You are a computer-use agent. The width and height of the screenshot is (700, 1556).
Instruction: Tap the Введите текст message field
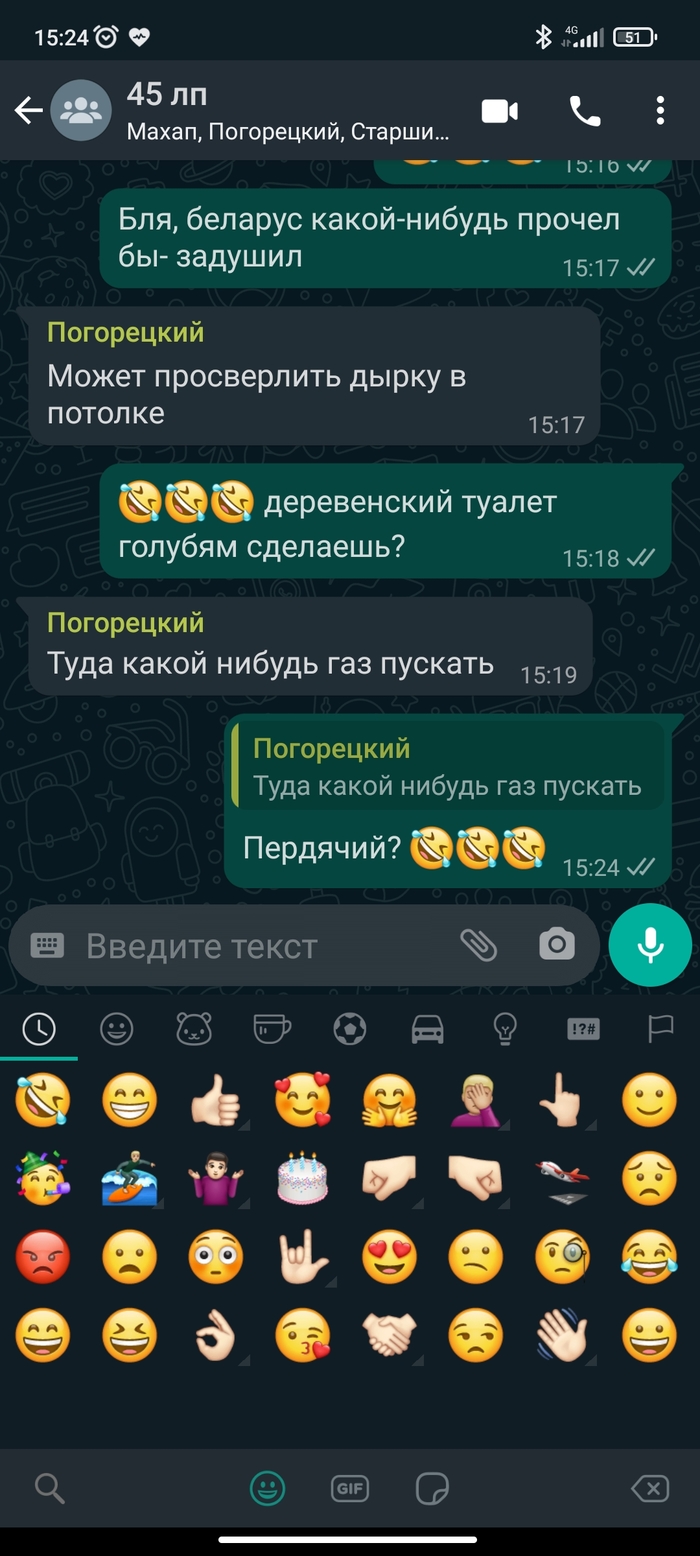260,946
